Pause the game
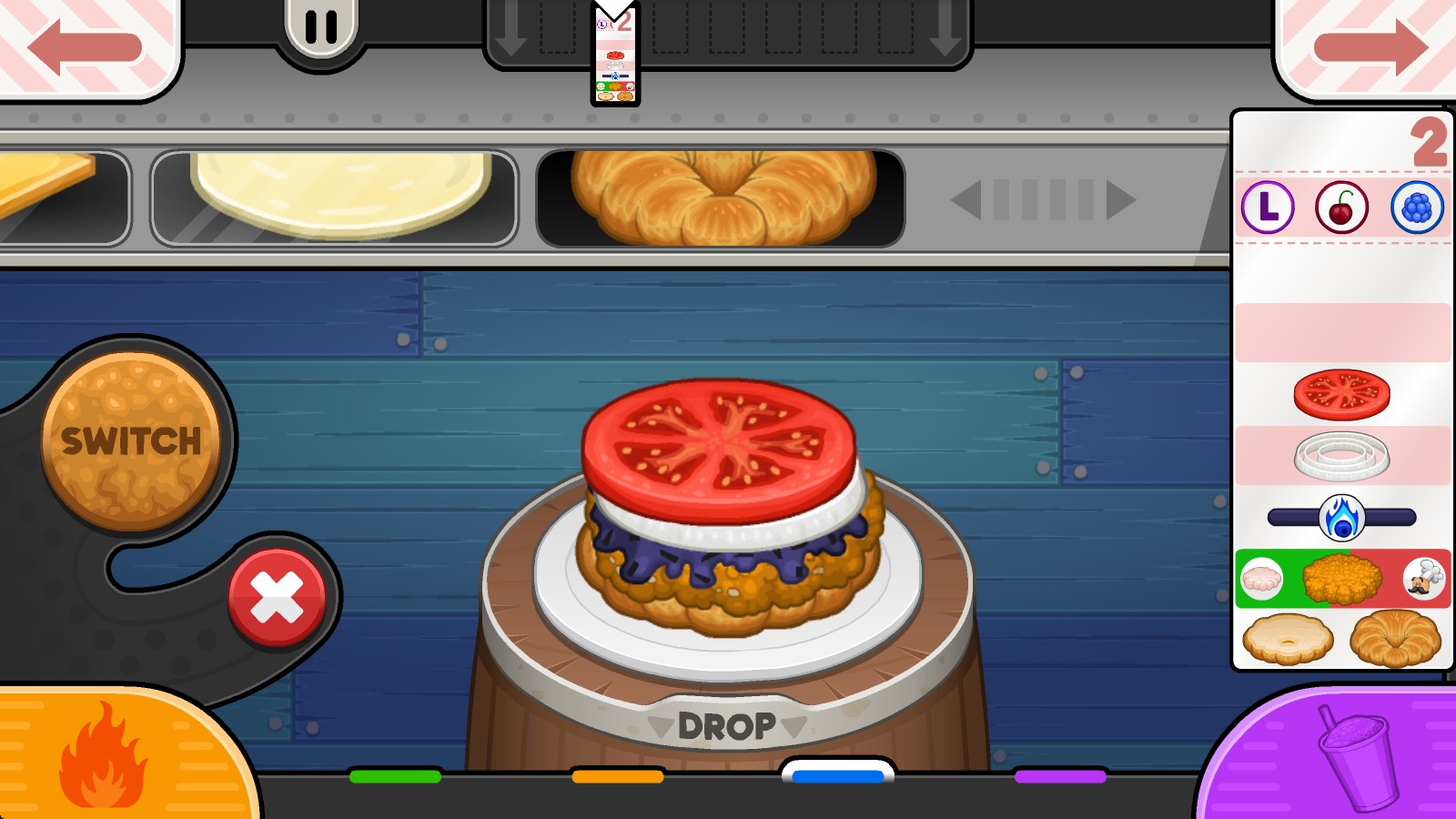 321,27
